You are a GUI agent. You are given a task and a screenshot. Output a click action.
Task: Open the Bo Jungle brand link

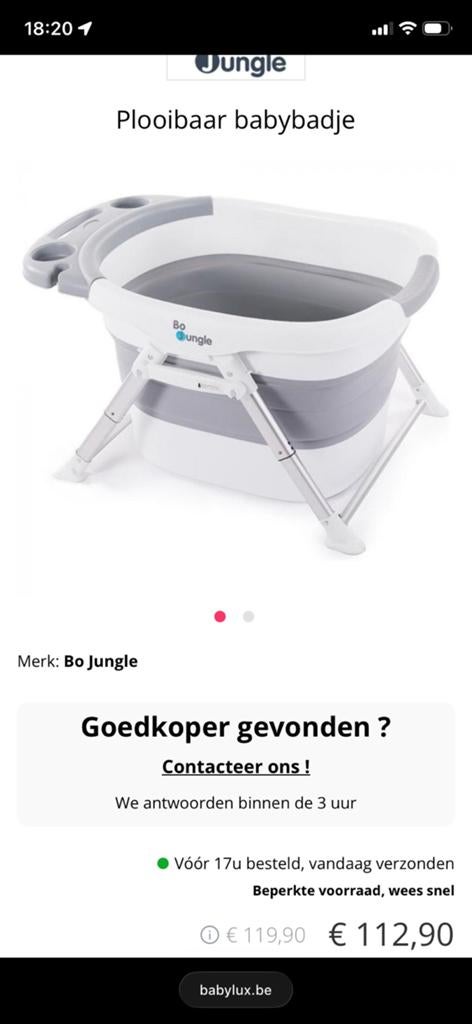coord(101,662)
